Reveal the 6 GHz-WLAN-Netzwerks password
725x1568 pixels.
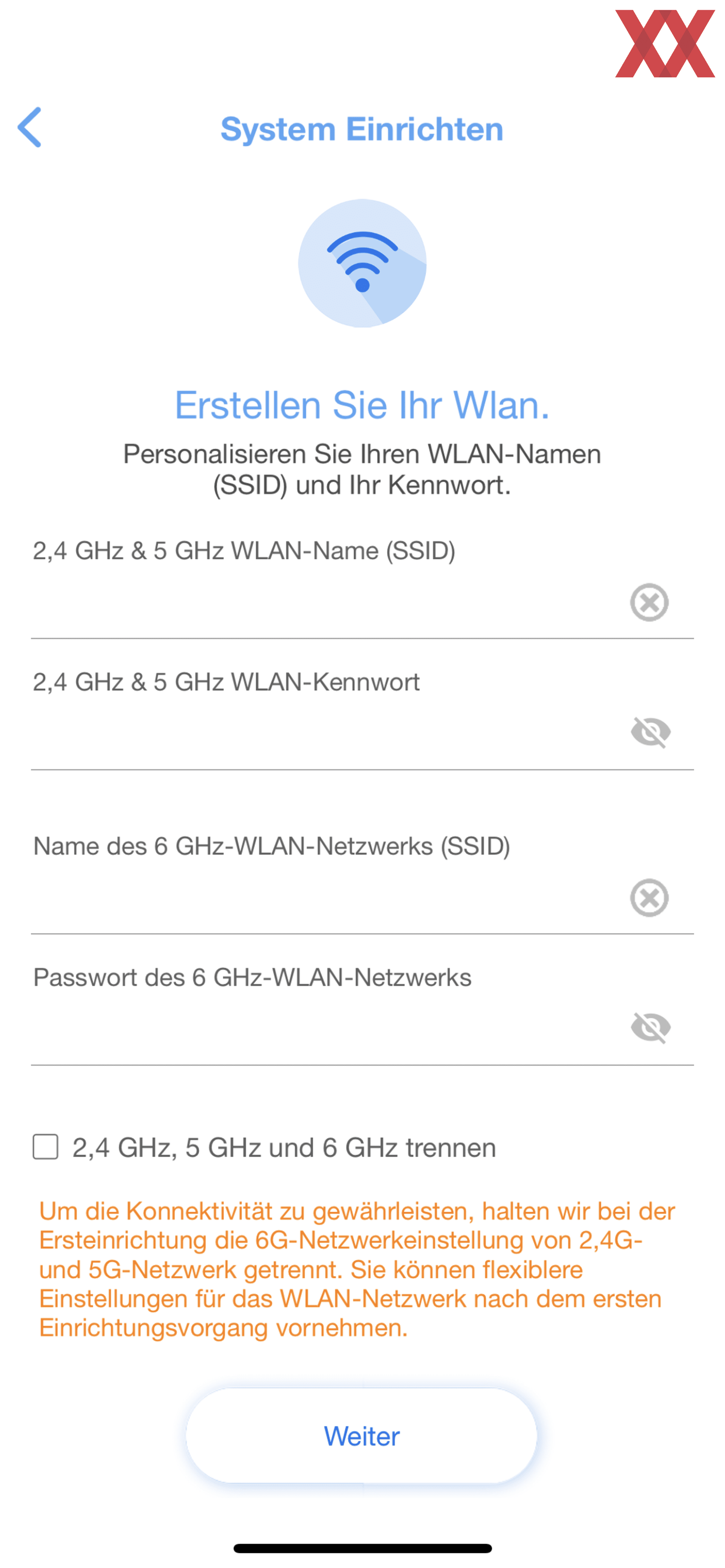click(651, 1028)
